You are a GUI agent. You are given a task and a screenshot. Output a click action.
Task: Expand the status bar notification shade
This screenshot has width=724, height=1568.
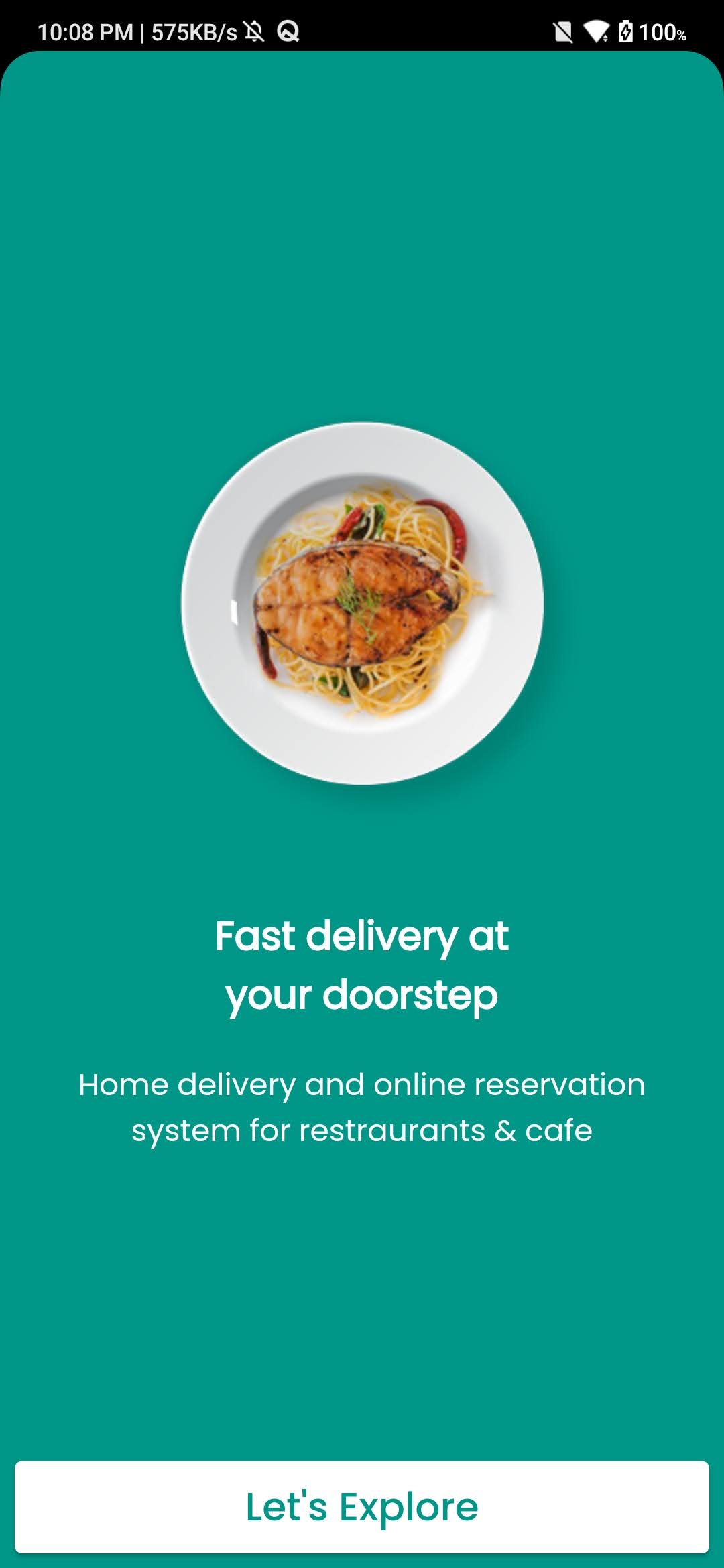(362, 31)
